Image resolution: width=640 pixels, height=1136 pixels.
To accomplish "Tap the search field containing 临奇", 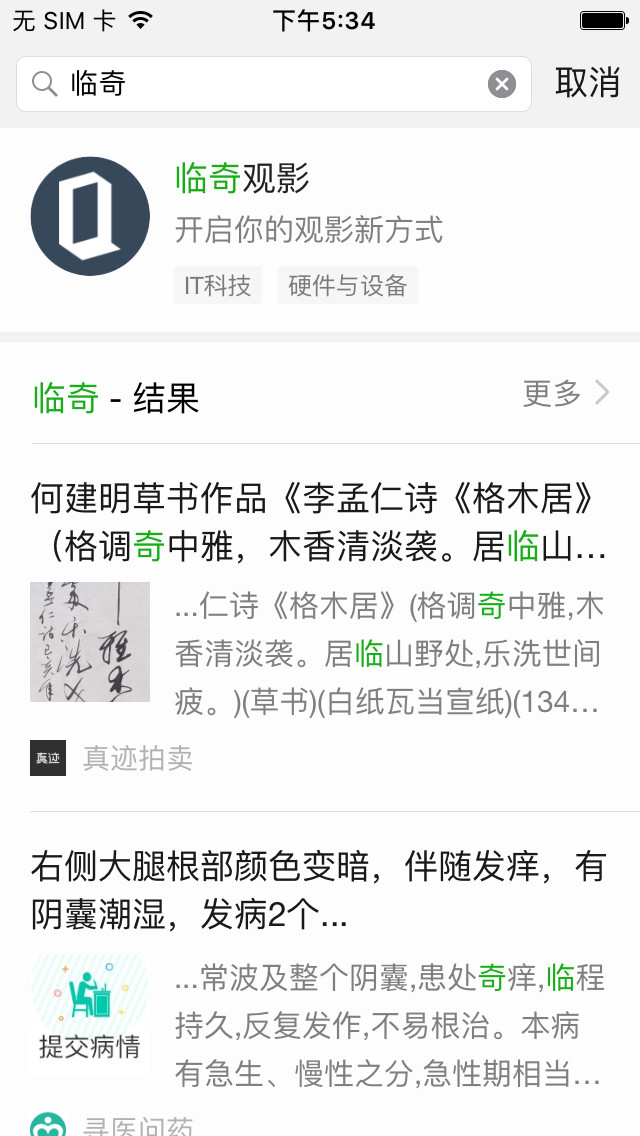I will pos(260,84).
